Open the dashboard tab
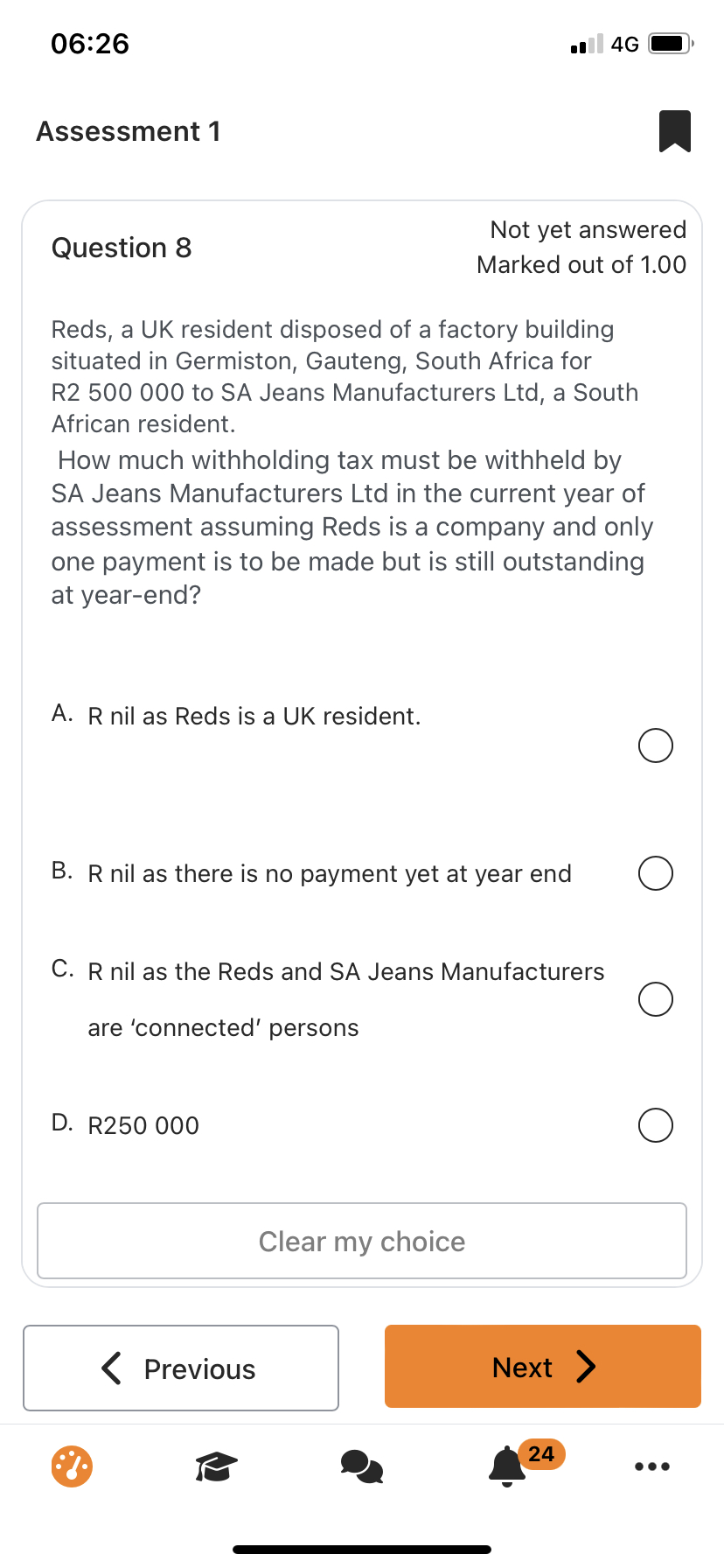Viewport: 724px width, 1568px height. [x=73, y=1466]
